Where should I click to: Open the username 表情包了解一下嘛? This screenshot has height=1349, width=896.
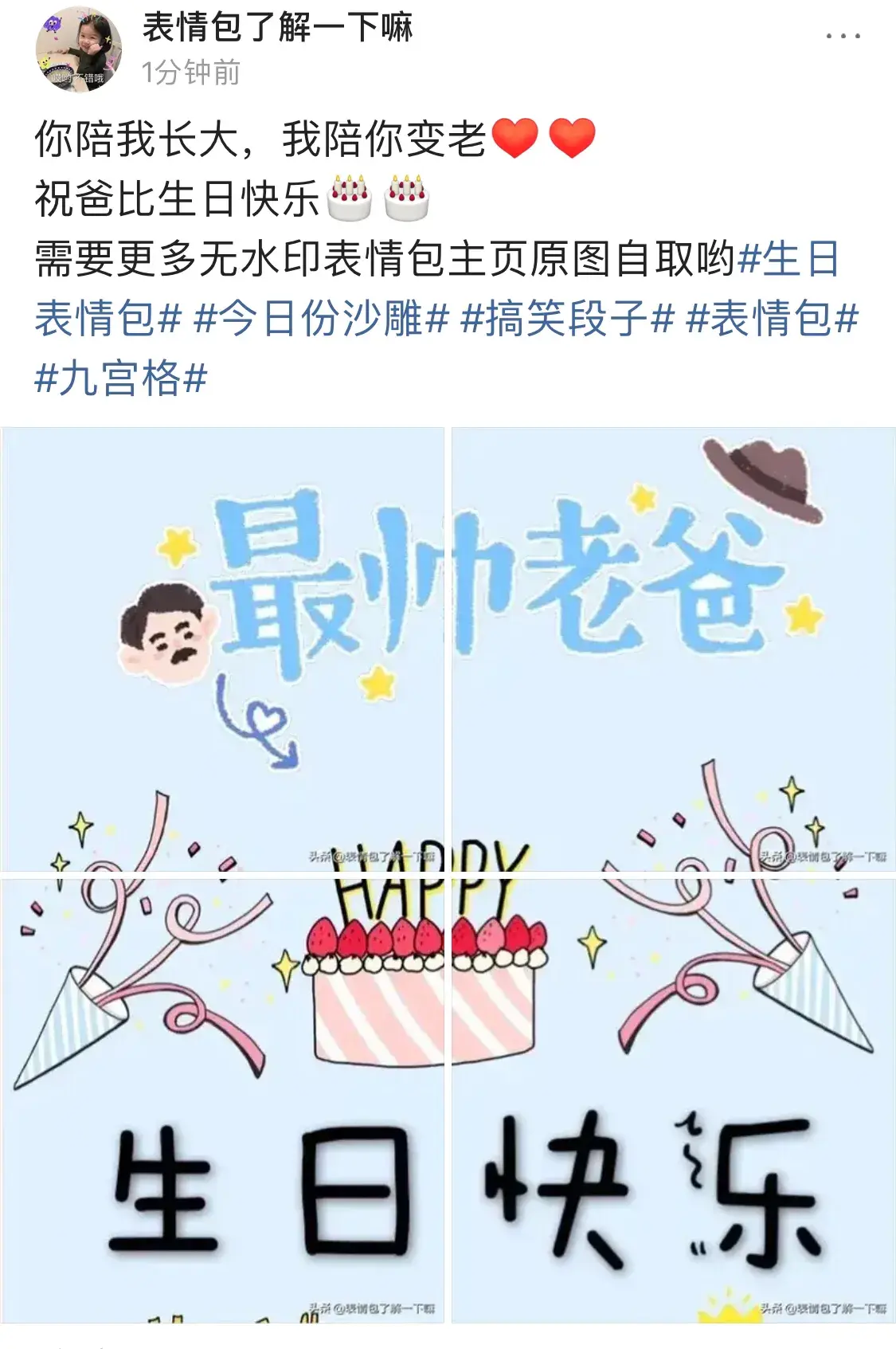pos(277,29)
